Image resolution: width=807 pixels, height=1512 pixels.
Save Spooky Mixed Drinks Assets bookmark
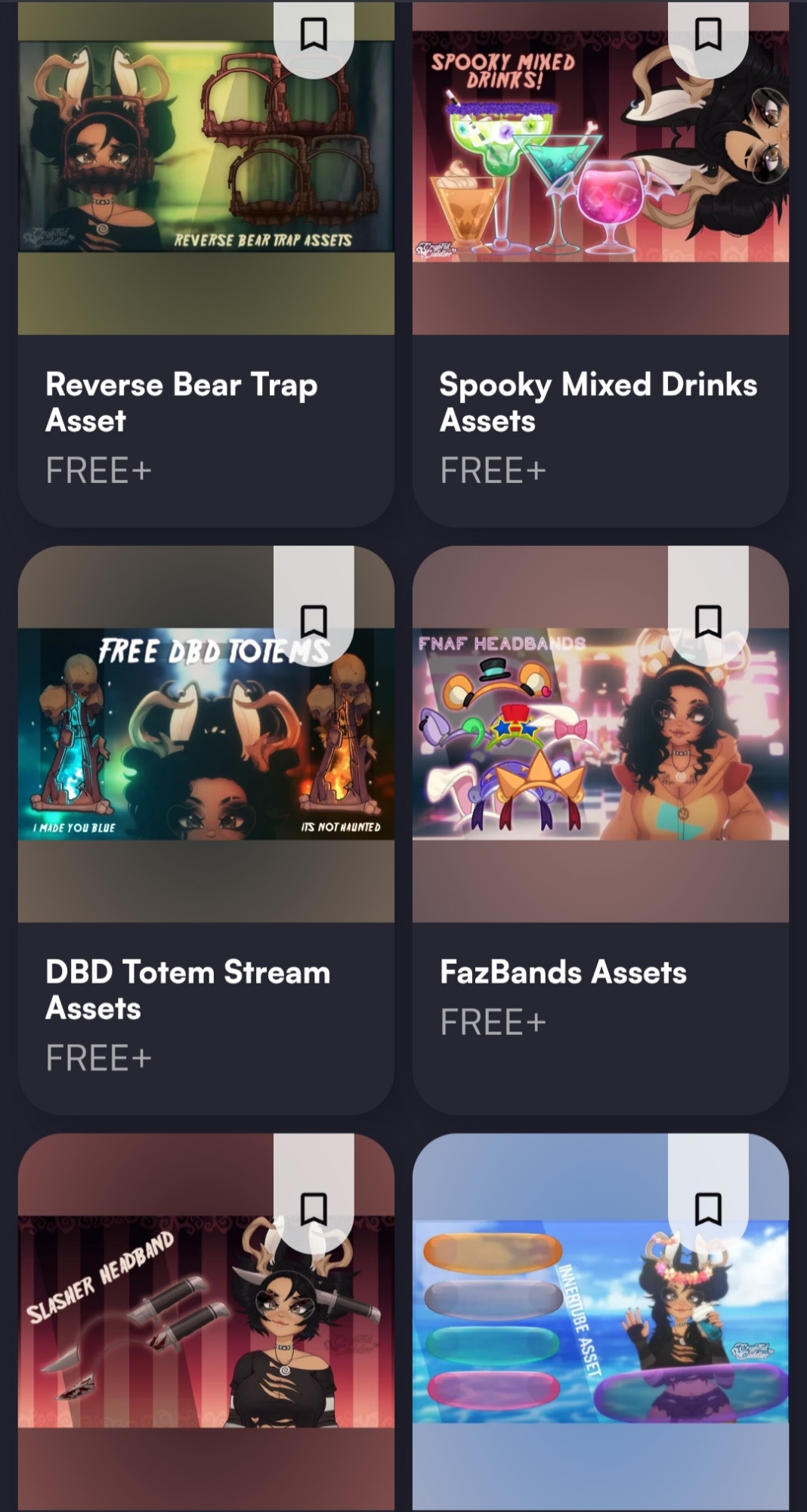708,34
